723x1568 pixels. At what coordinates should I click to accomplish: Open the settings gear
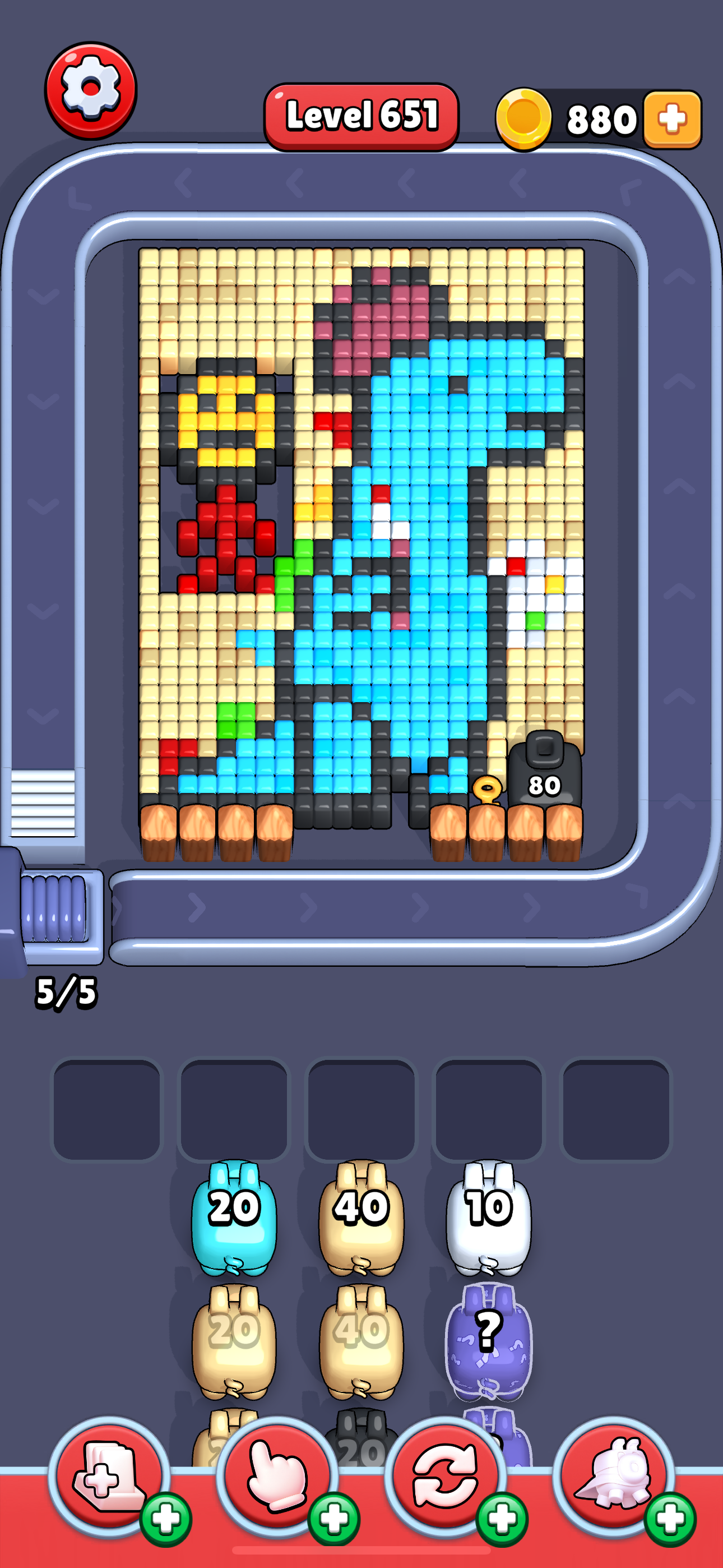[x=91, y=90]
